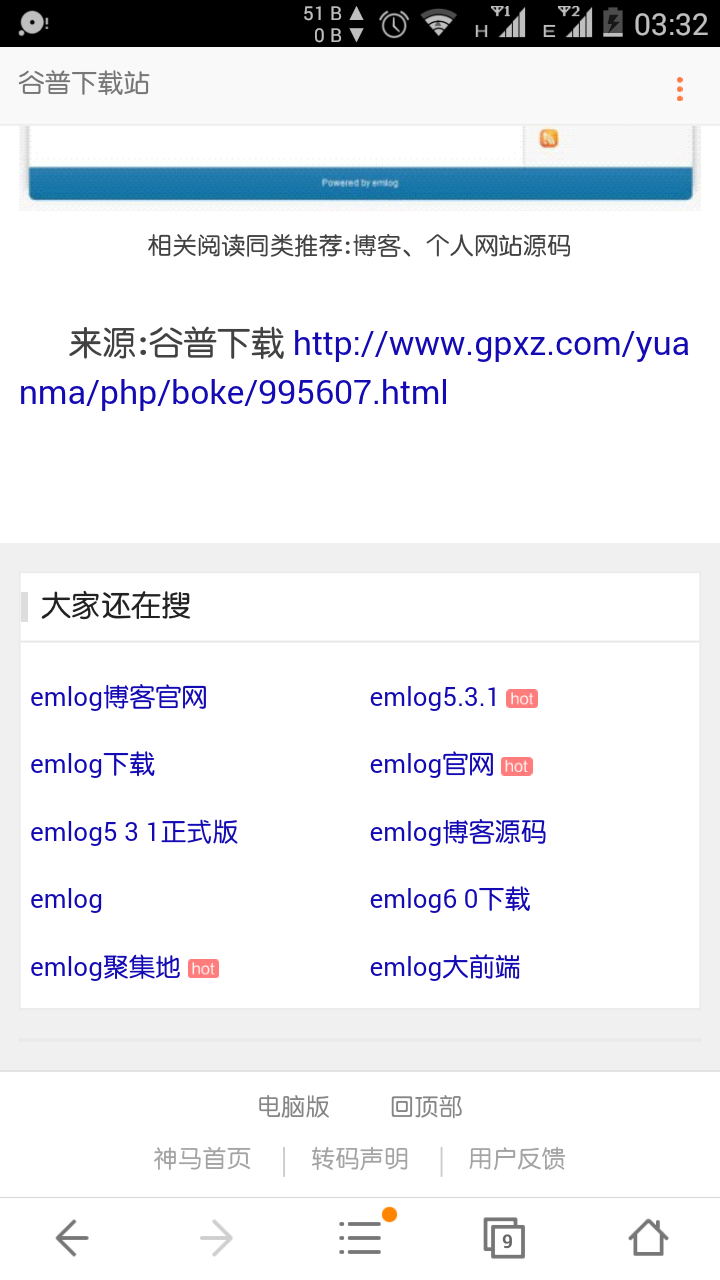View the 转码声明 statement
Screen dimensions: 720x1280
tap(360, 1159)
